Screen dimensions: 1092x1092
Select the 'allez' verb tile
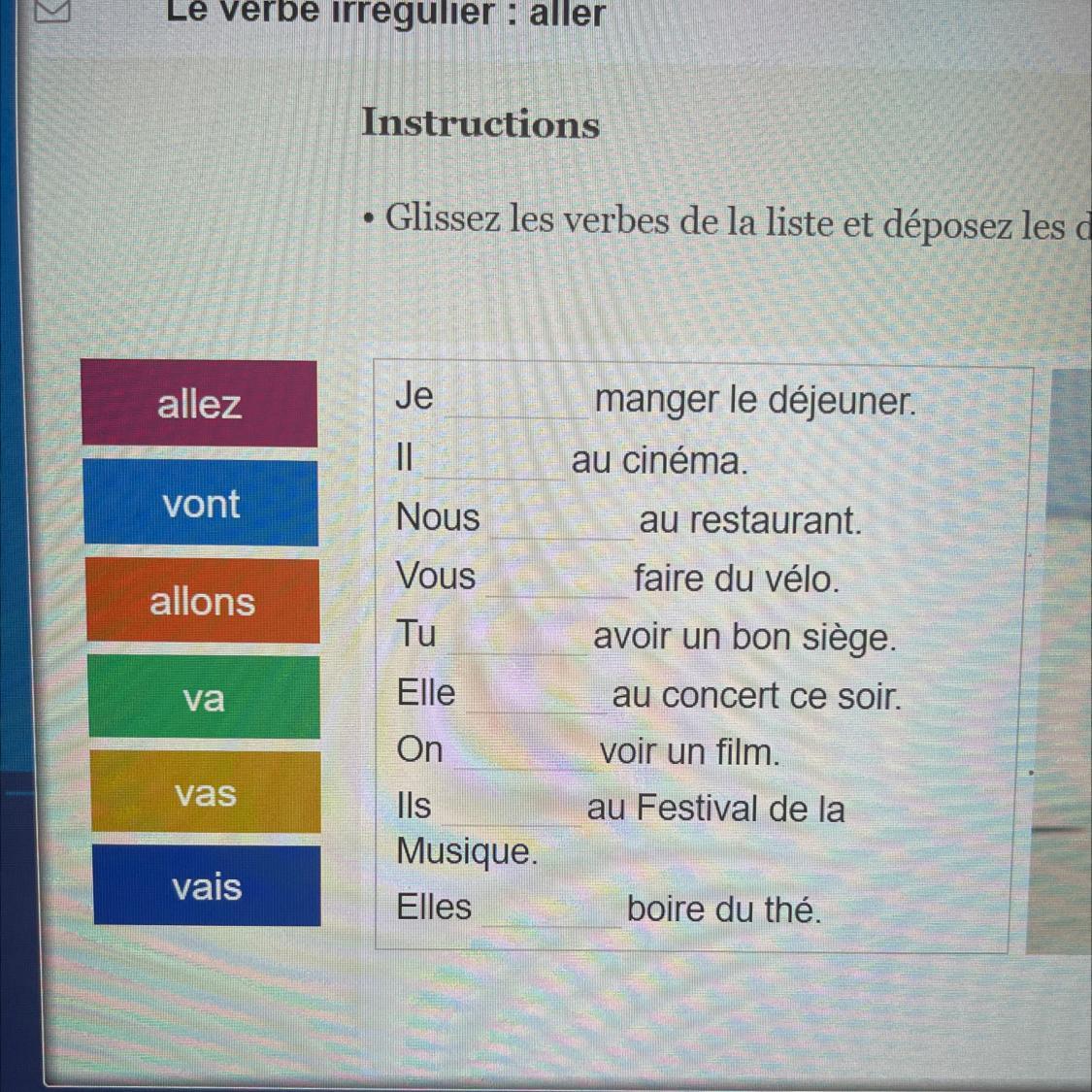[x=199, y=403]
